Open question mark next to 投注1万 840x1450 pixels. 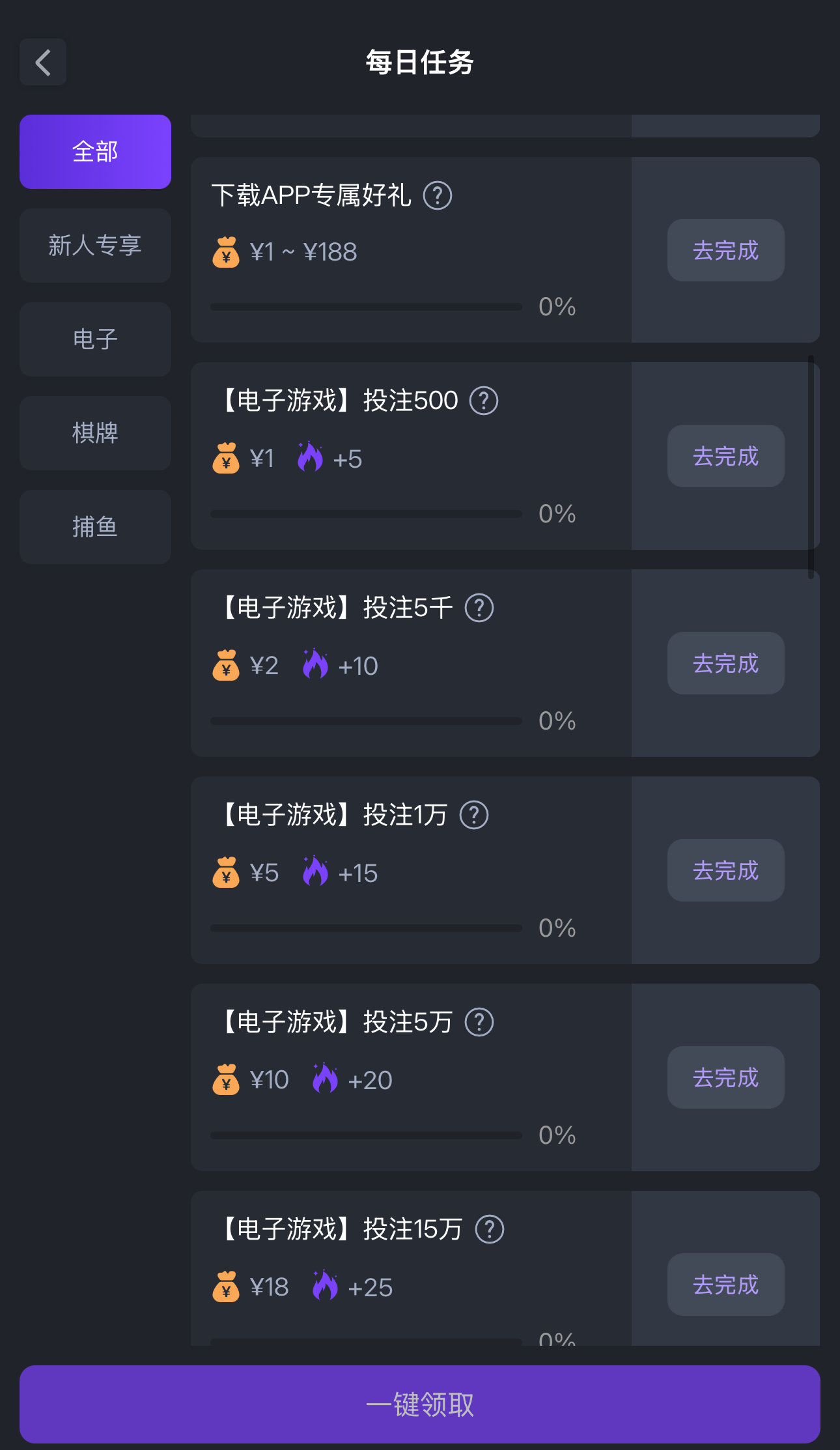tap(474, 815)
